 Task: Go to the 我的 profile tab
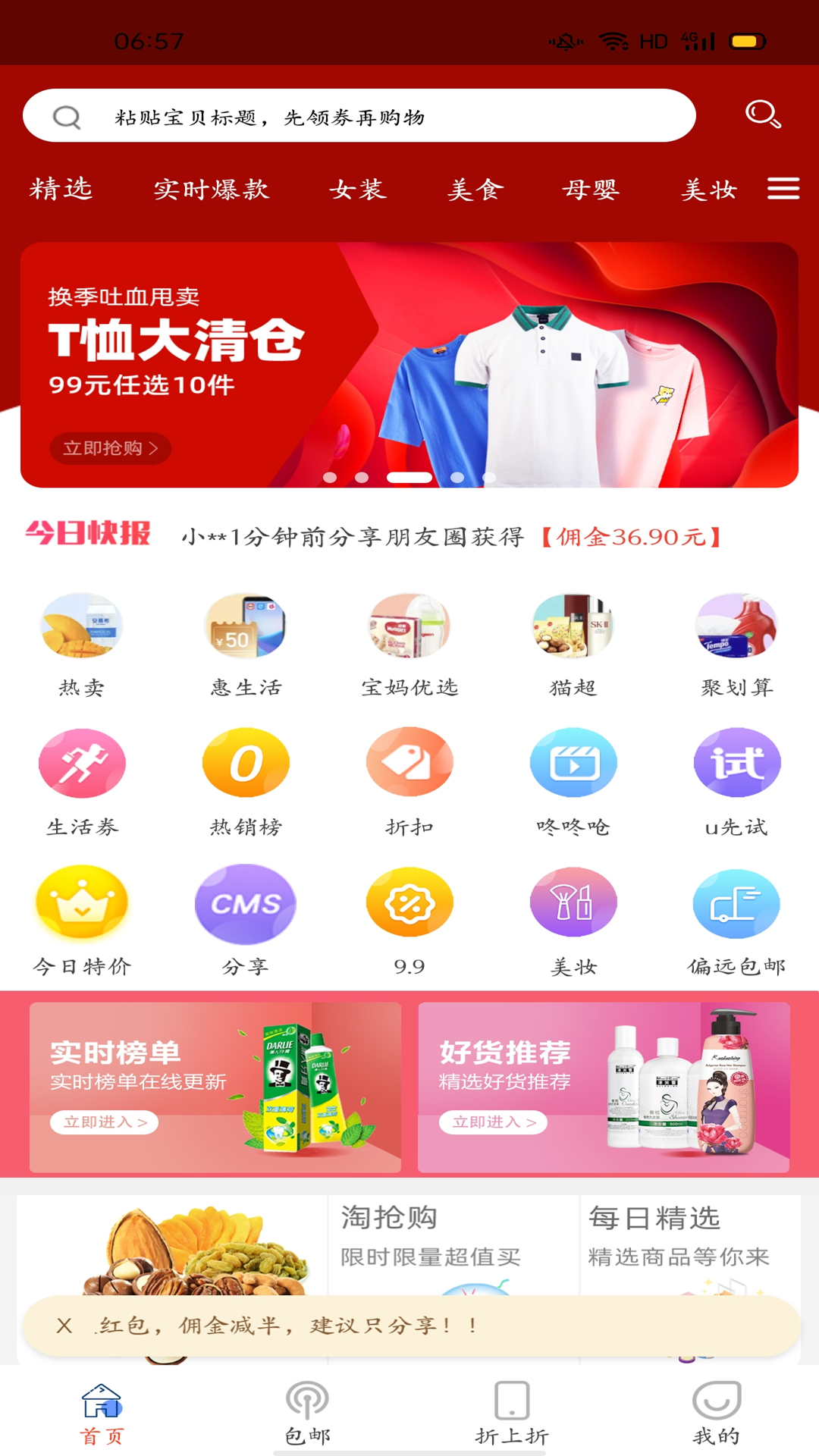(x=716, y=1414)
